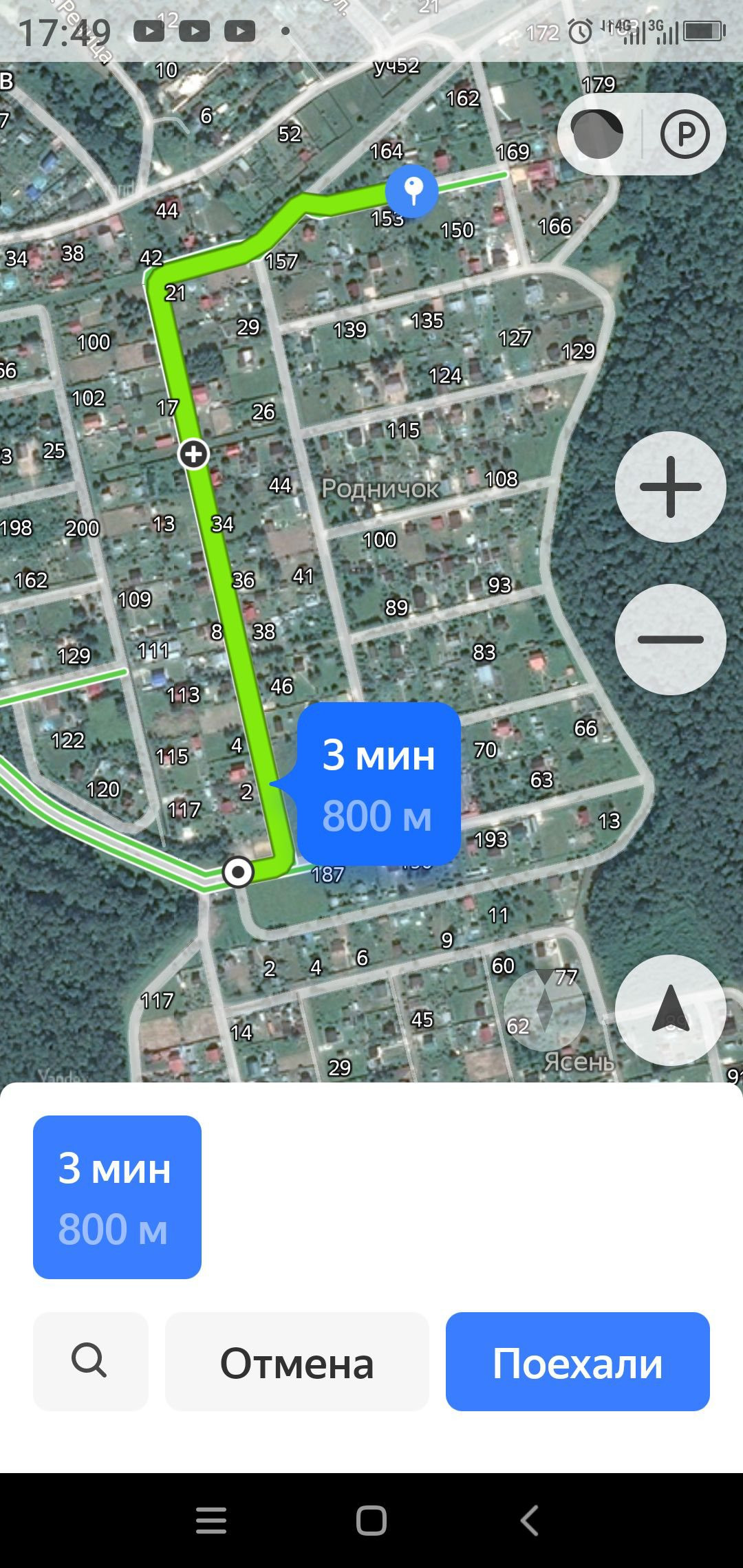This screenshot has width=743, height=1568.
Task: Start the route with Поехали
Action: (577, 1362)
